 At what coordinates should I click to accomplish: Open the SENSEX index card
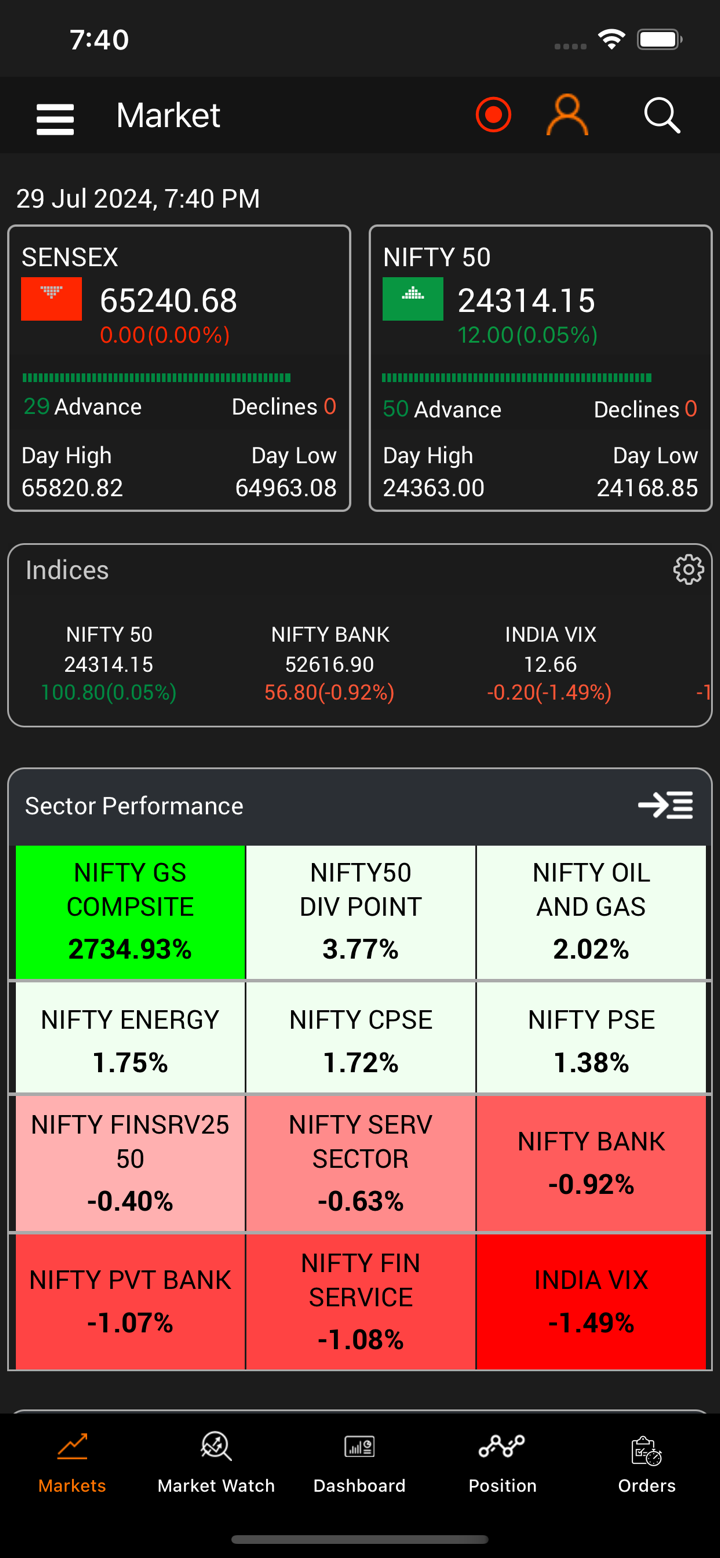(179, 368)
